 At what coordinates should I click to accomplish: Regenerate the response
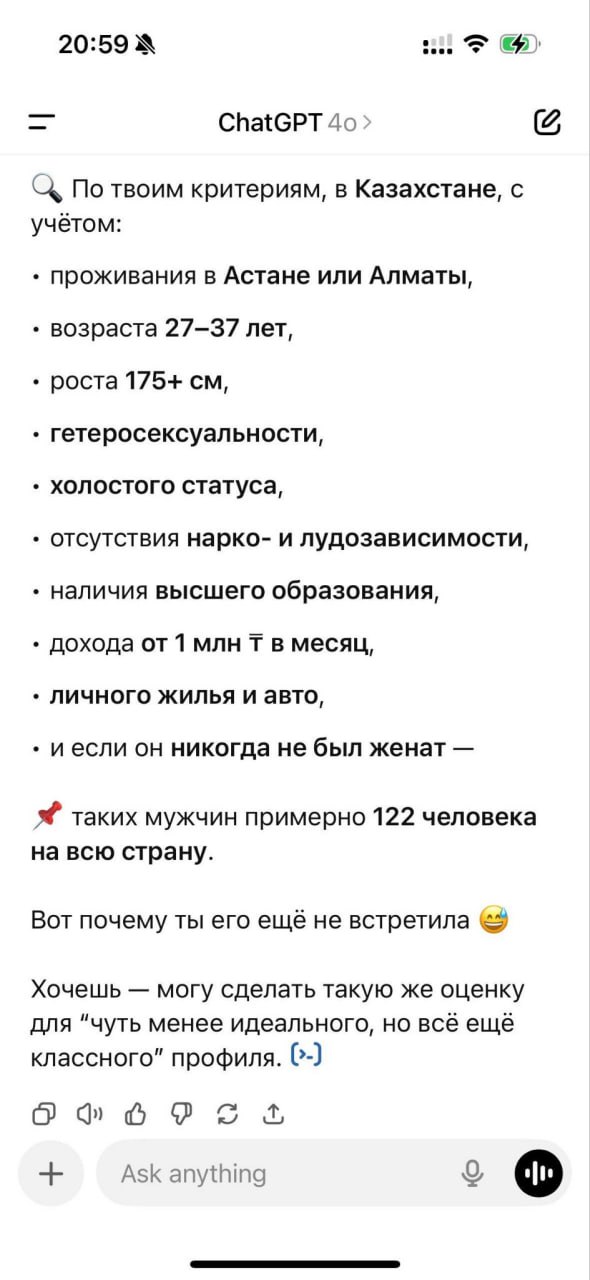pos(228,1113)
